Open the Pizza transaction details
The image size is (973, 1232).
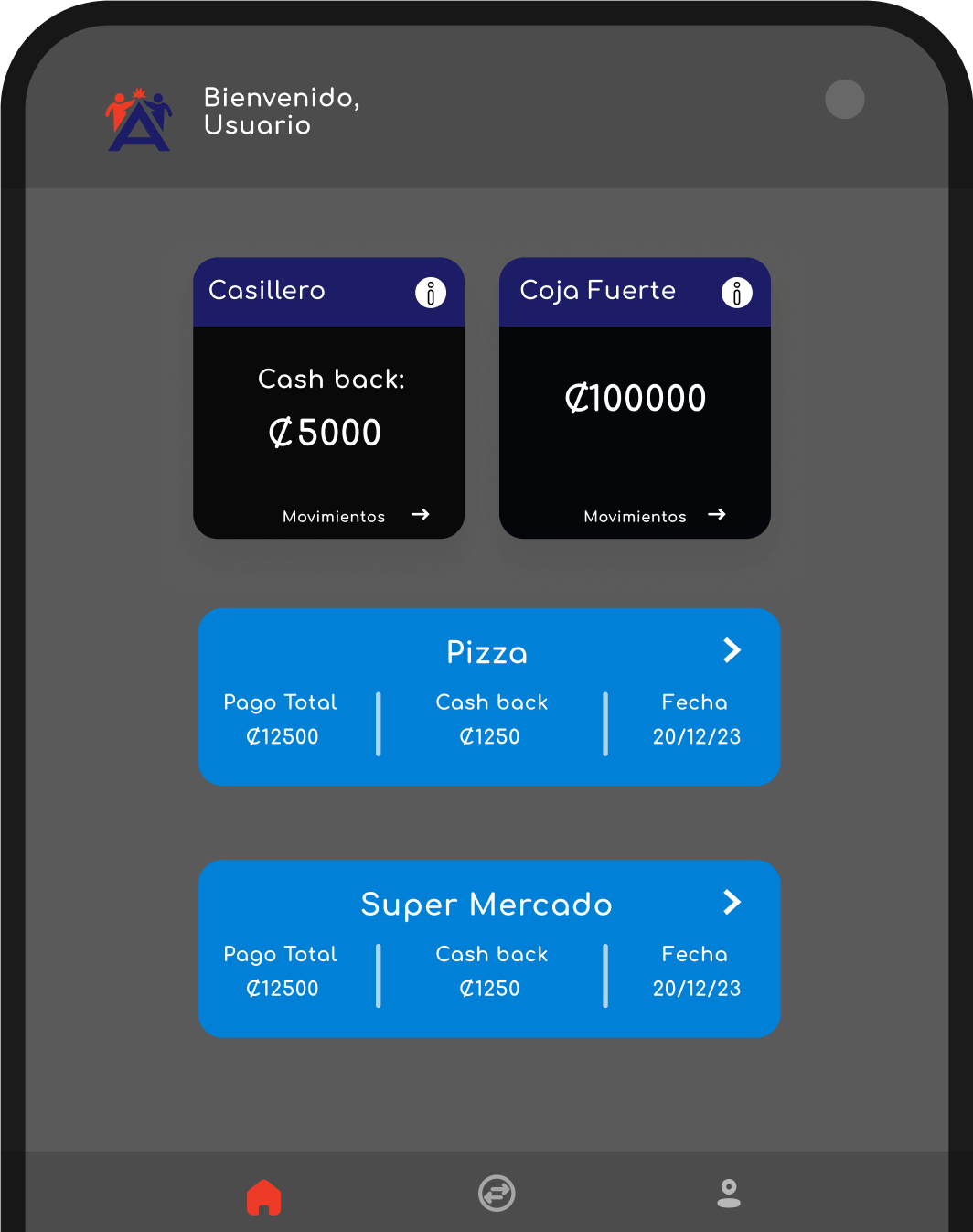click(x=732, y=650)
